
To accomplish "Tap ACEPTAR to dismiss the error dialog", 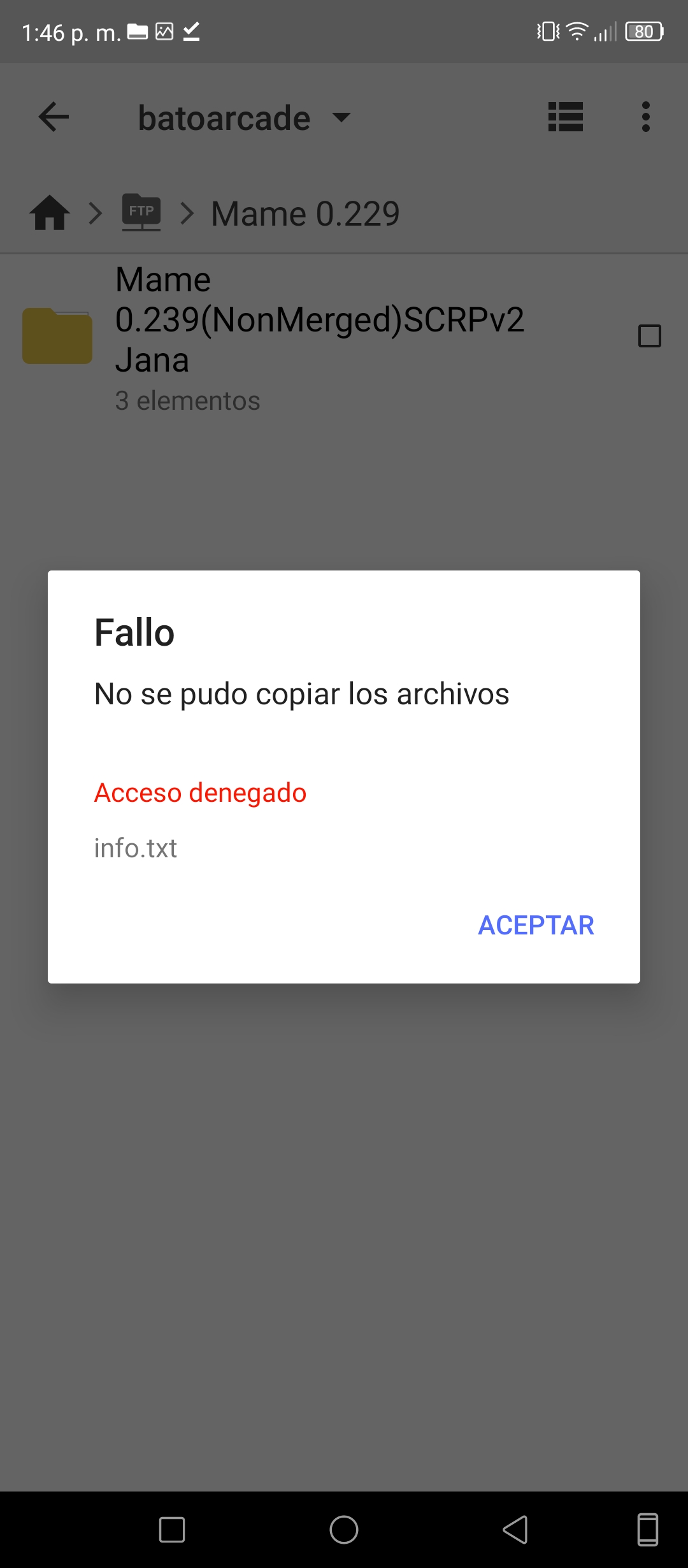I will [x=536, y=925].
